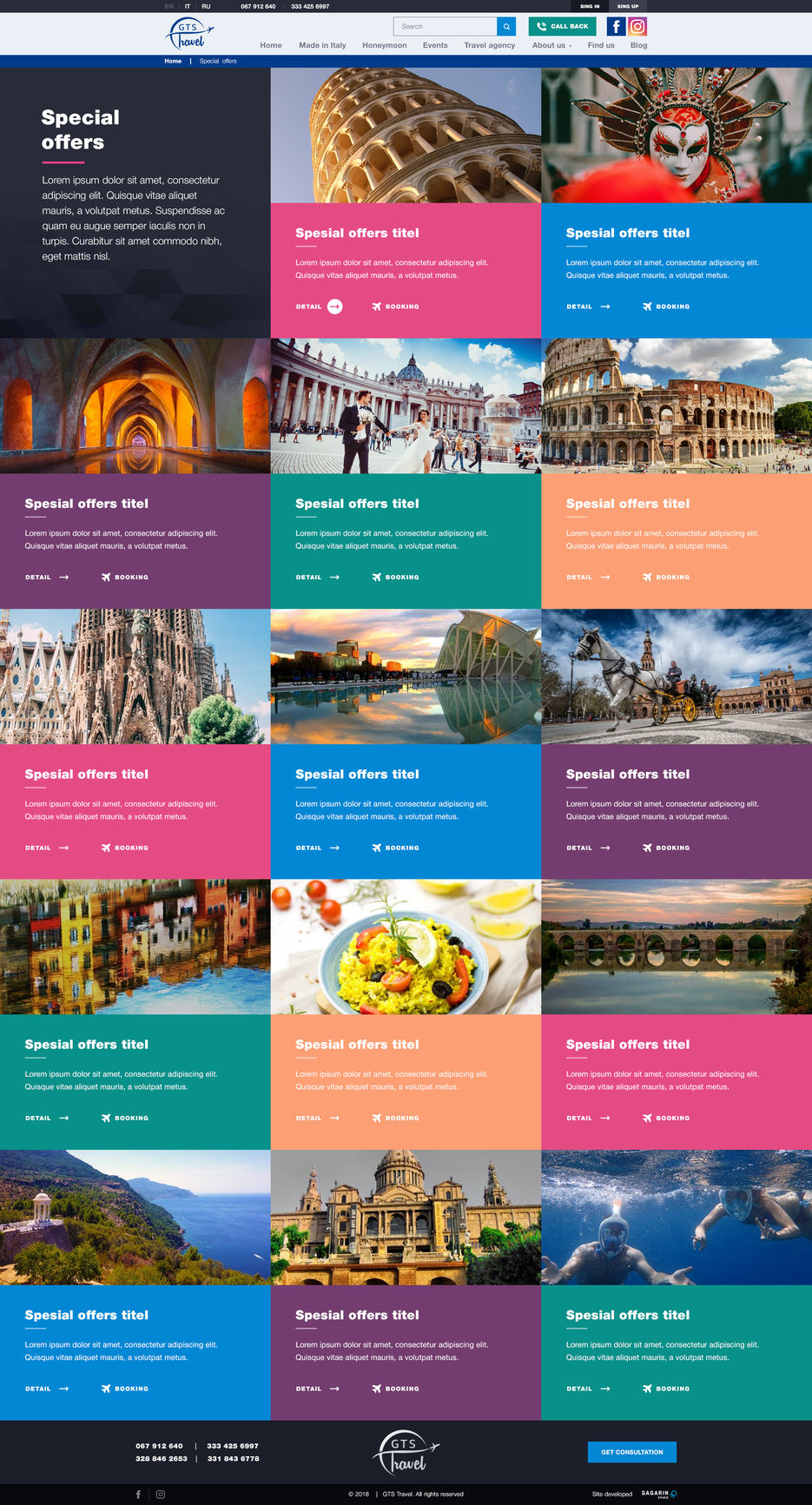Open Travel agency page
Image resolution: width=812 pixels, height=1505 pixels.
point(489,45)
